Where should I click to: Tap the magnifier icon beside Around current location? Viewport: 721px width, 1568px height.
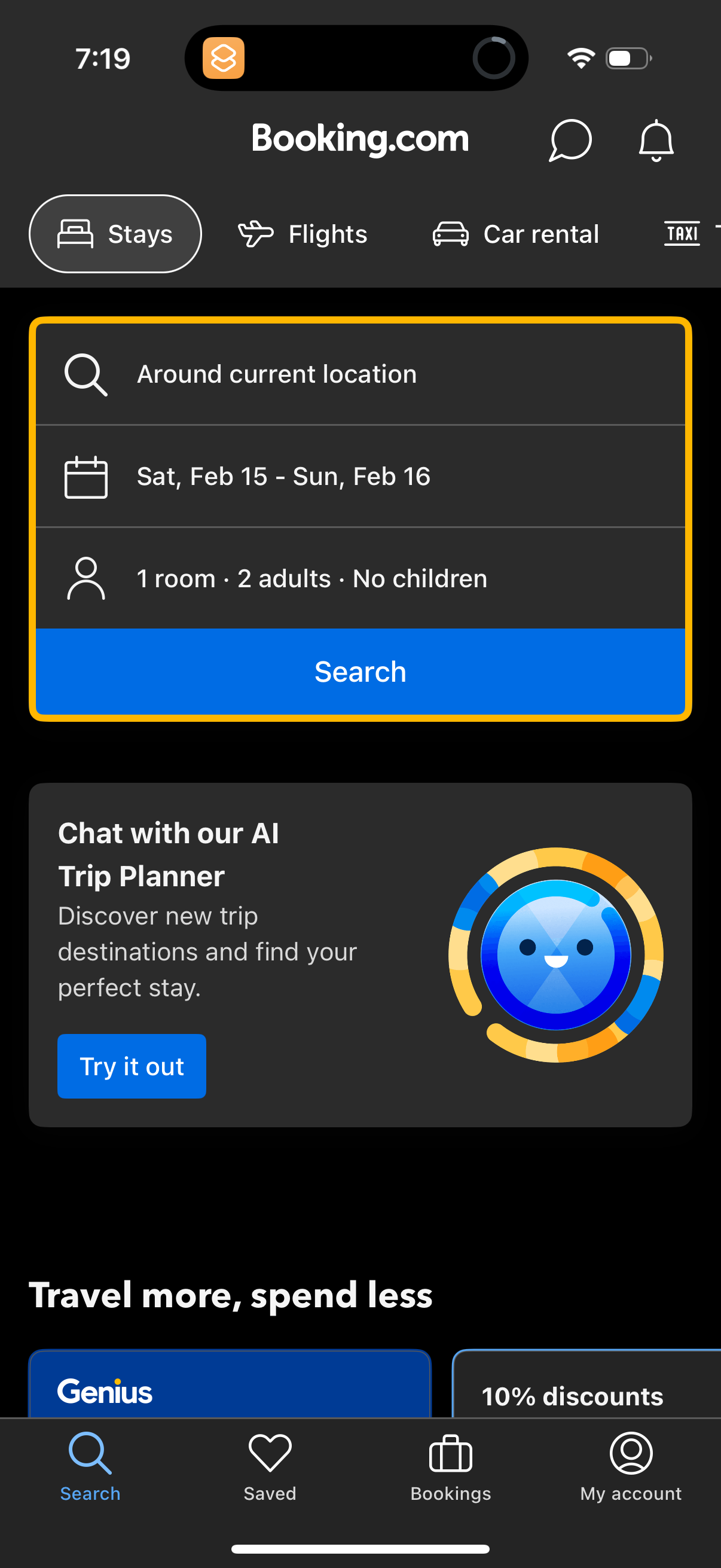click(87, 374)
